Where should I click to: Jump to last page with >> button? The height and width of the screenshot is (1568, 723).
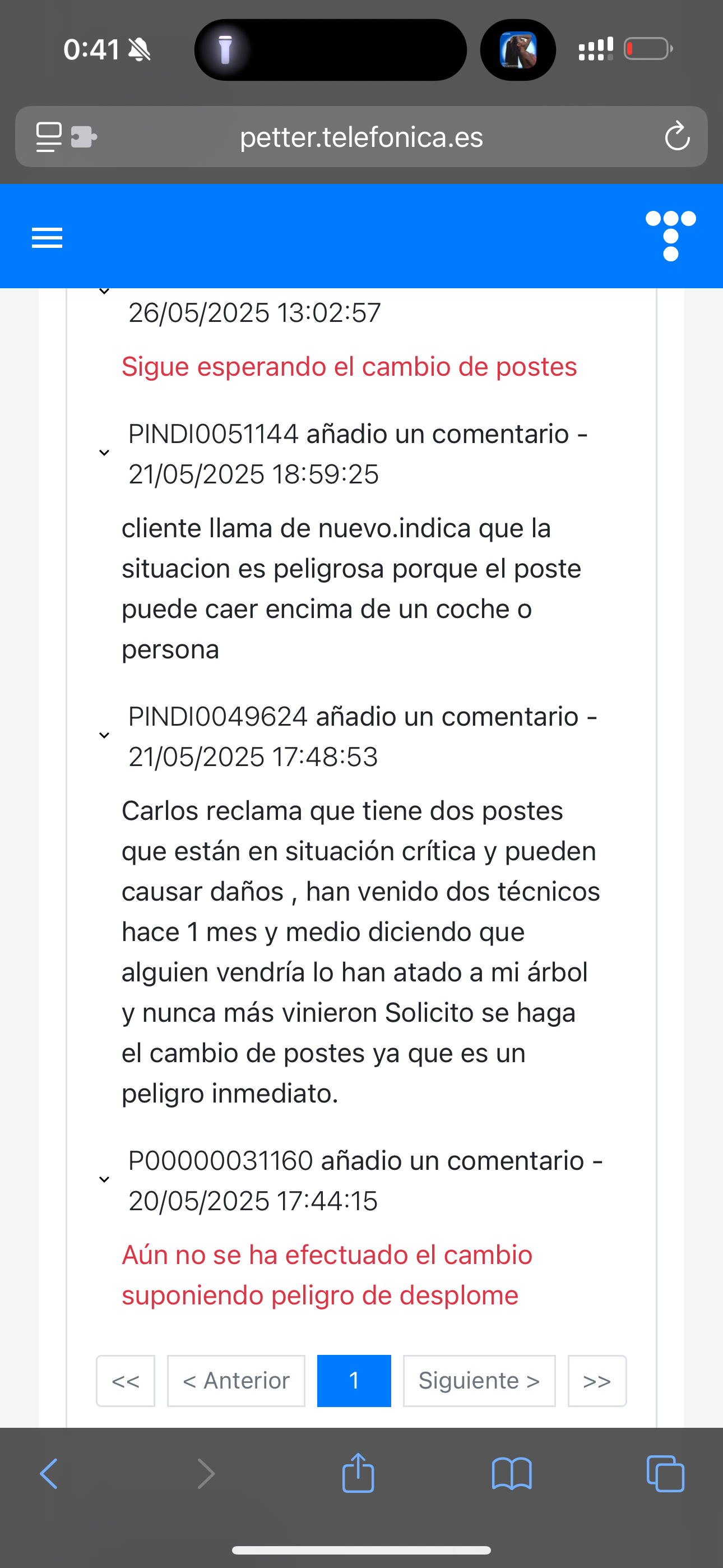tap(596, 1381)
